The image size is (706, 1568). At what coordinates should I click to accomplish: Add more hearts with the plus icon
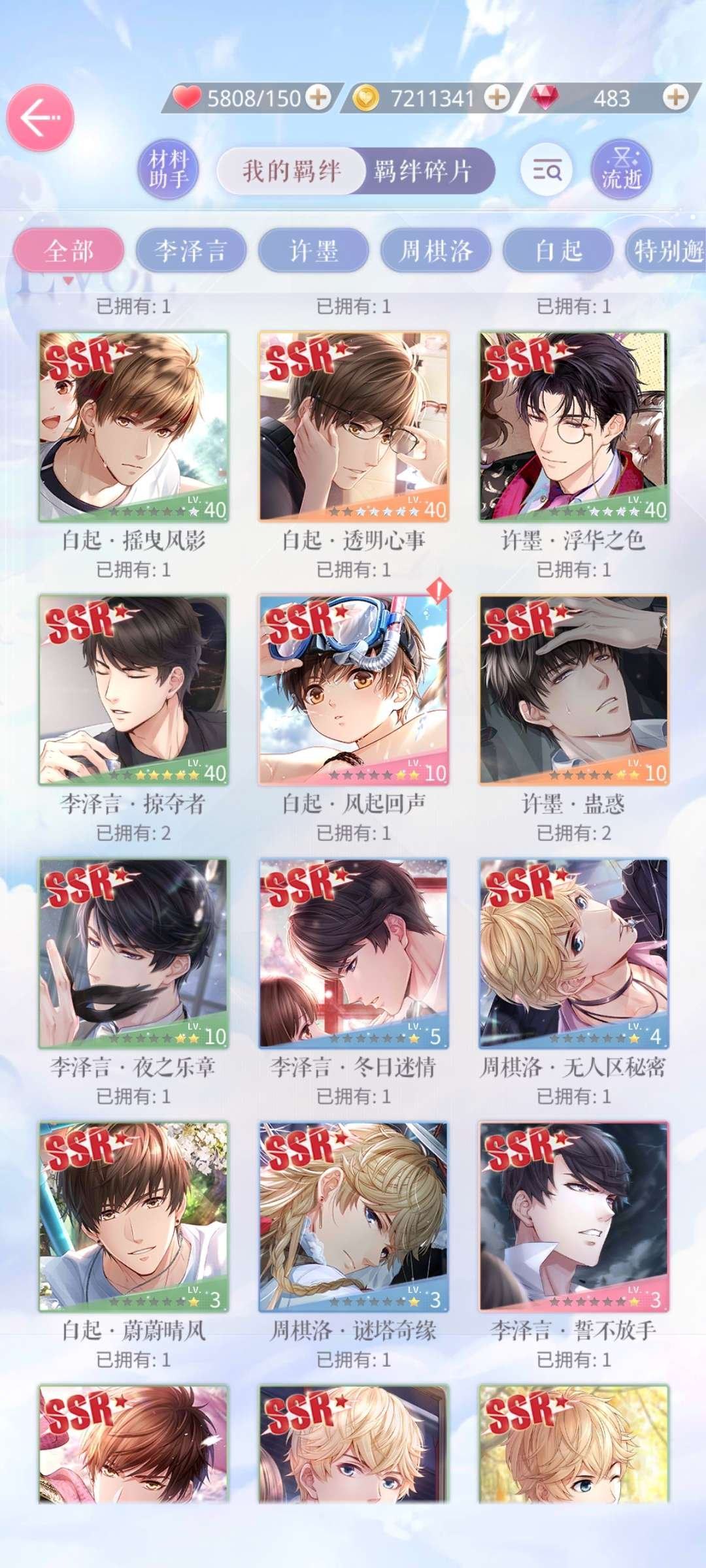318,98
